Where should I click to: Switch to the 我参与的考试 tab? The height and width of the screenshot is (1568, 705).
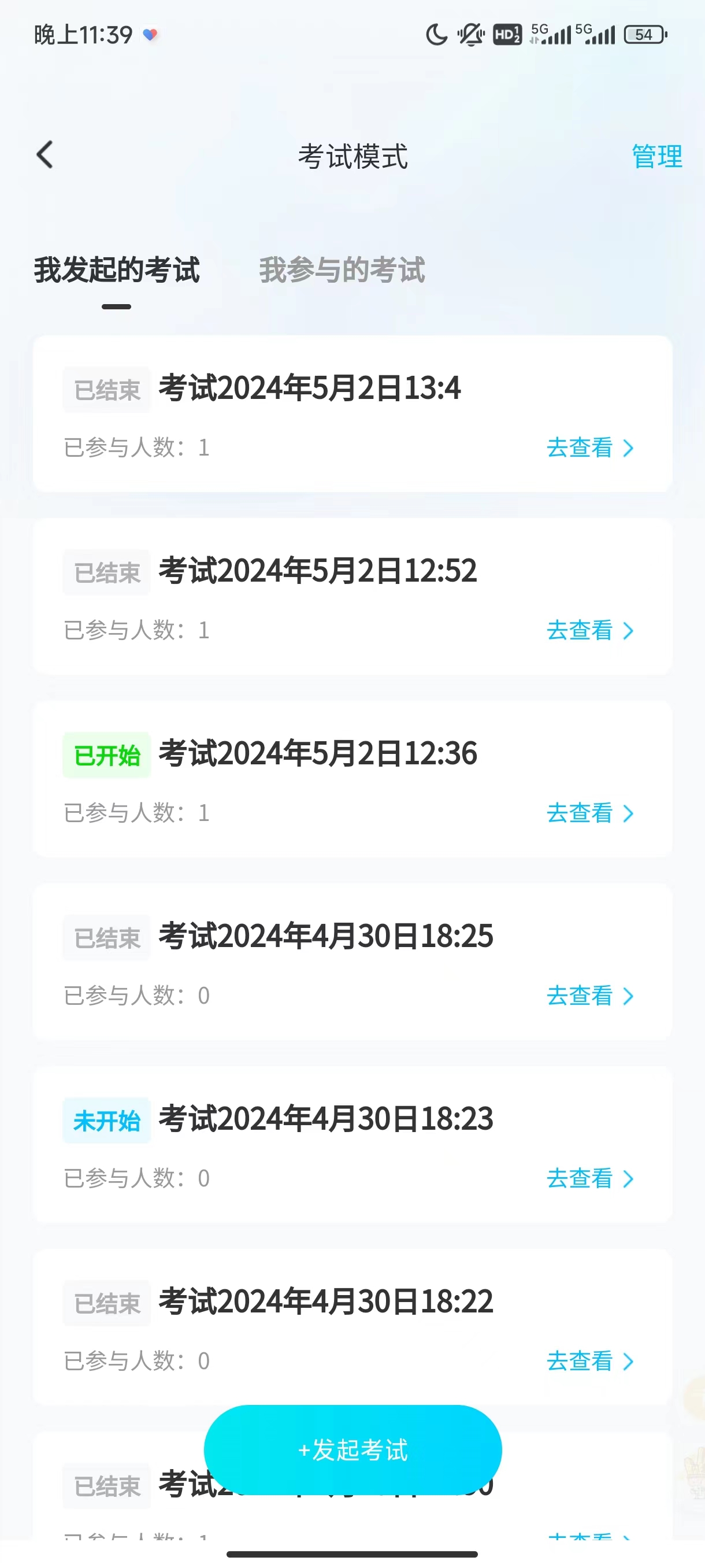coord(342,269)
